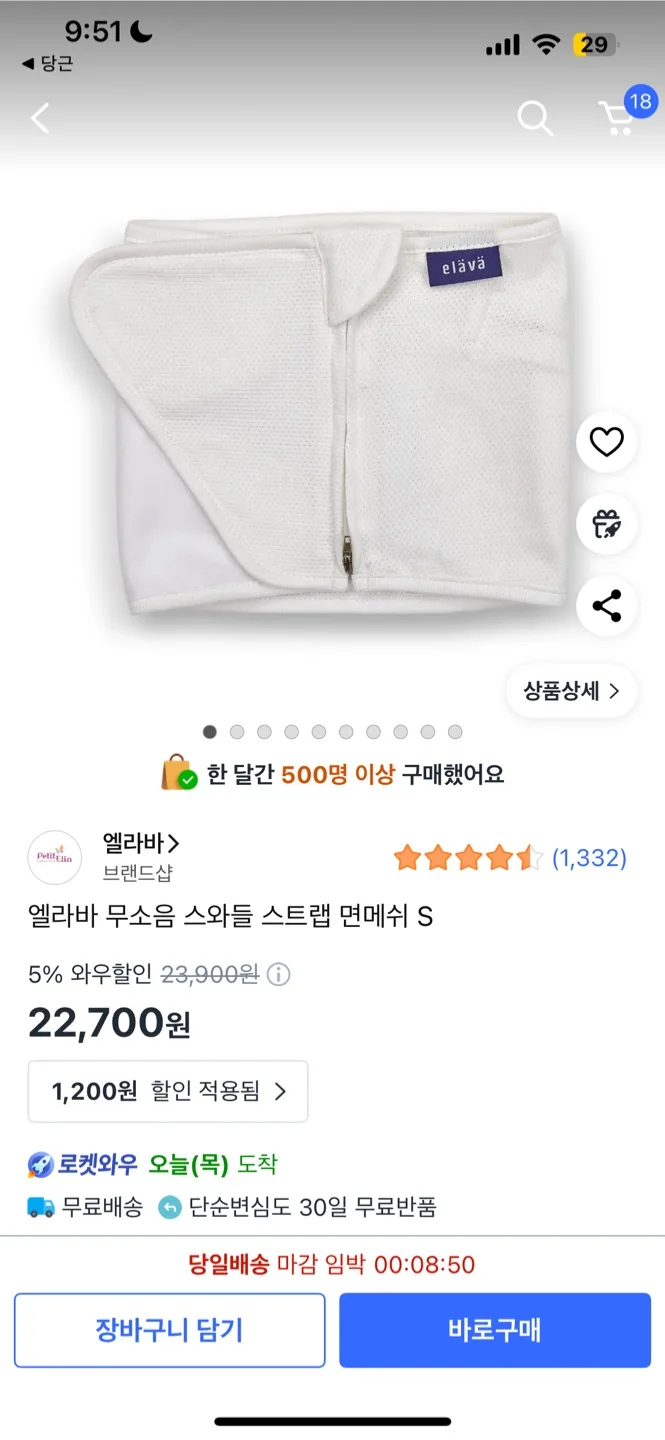Tap 장바구니 담기 to add to cart
Screen dimensions: 665x1440
(169, 1330)
